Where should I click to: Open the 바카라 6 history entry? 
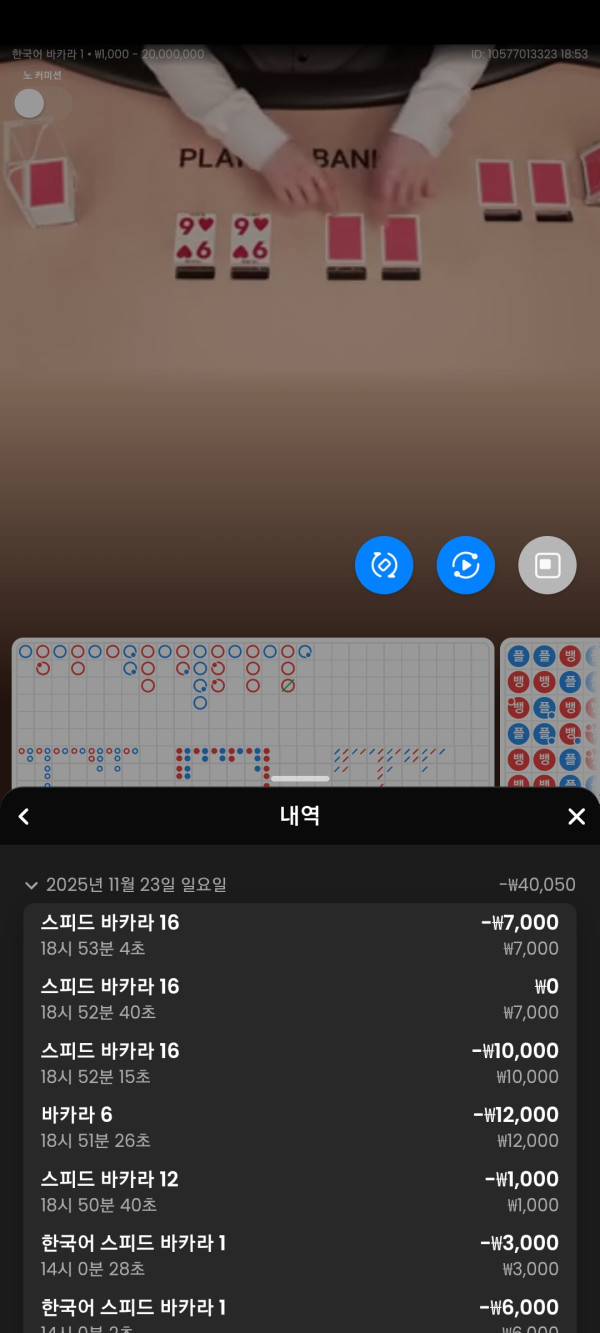click(300, 1127)
